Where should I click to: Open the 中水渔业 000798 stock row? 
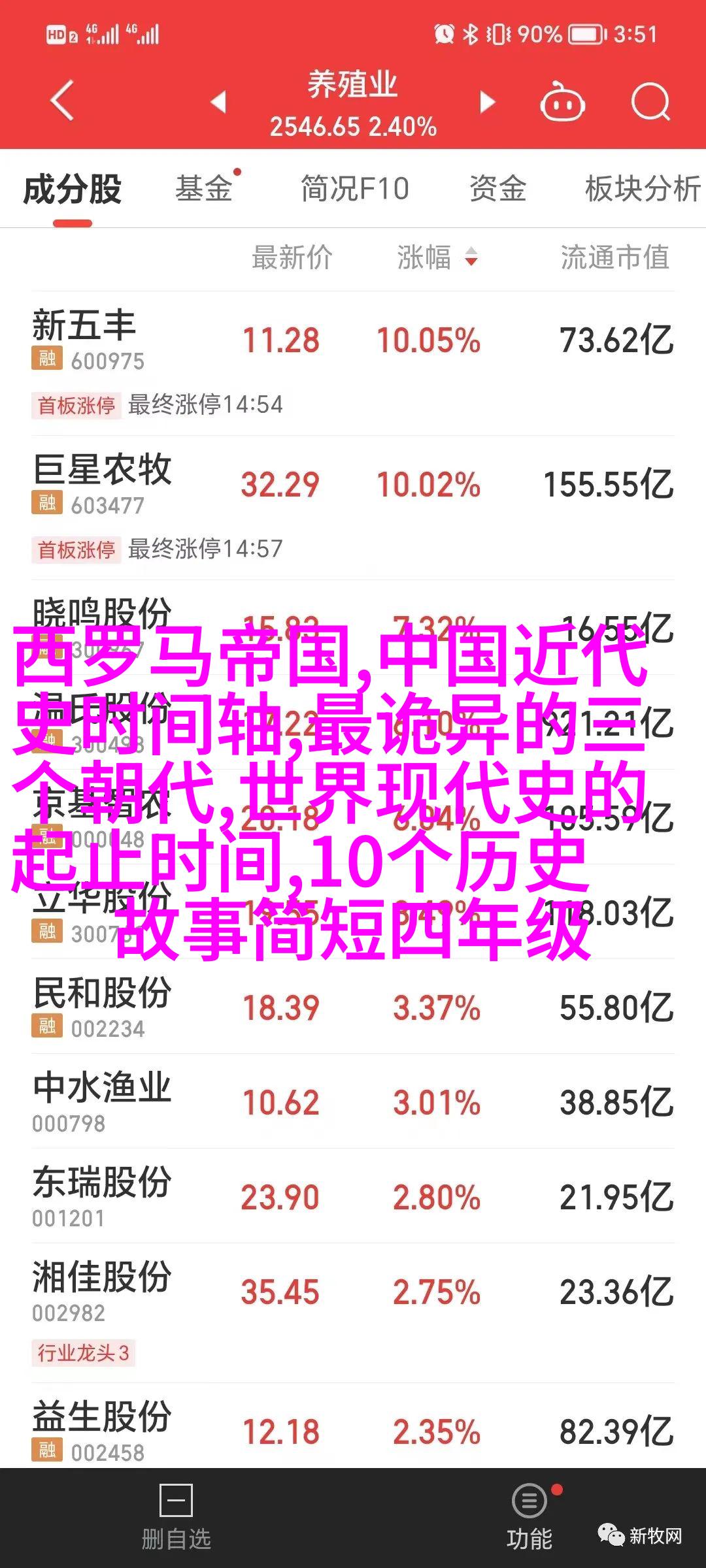353,1102
